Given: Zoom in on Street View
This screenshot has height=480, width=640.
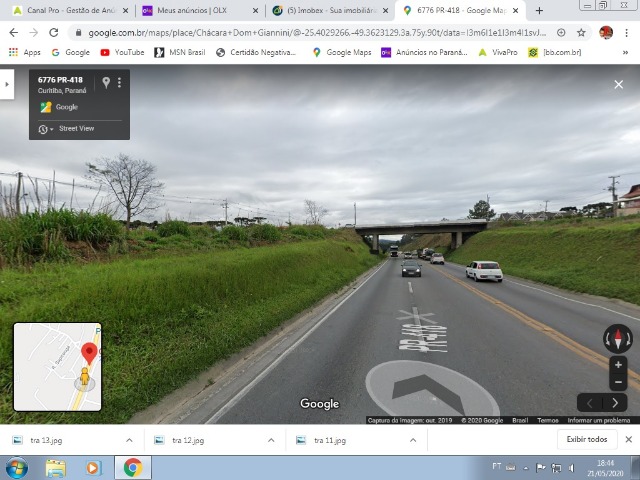Looking at the screenshot, I should [618, 365].
